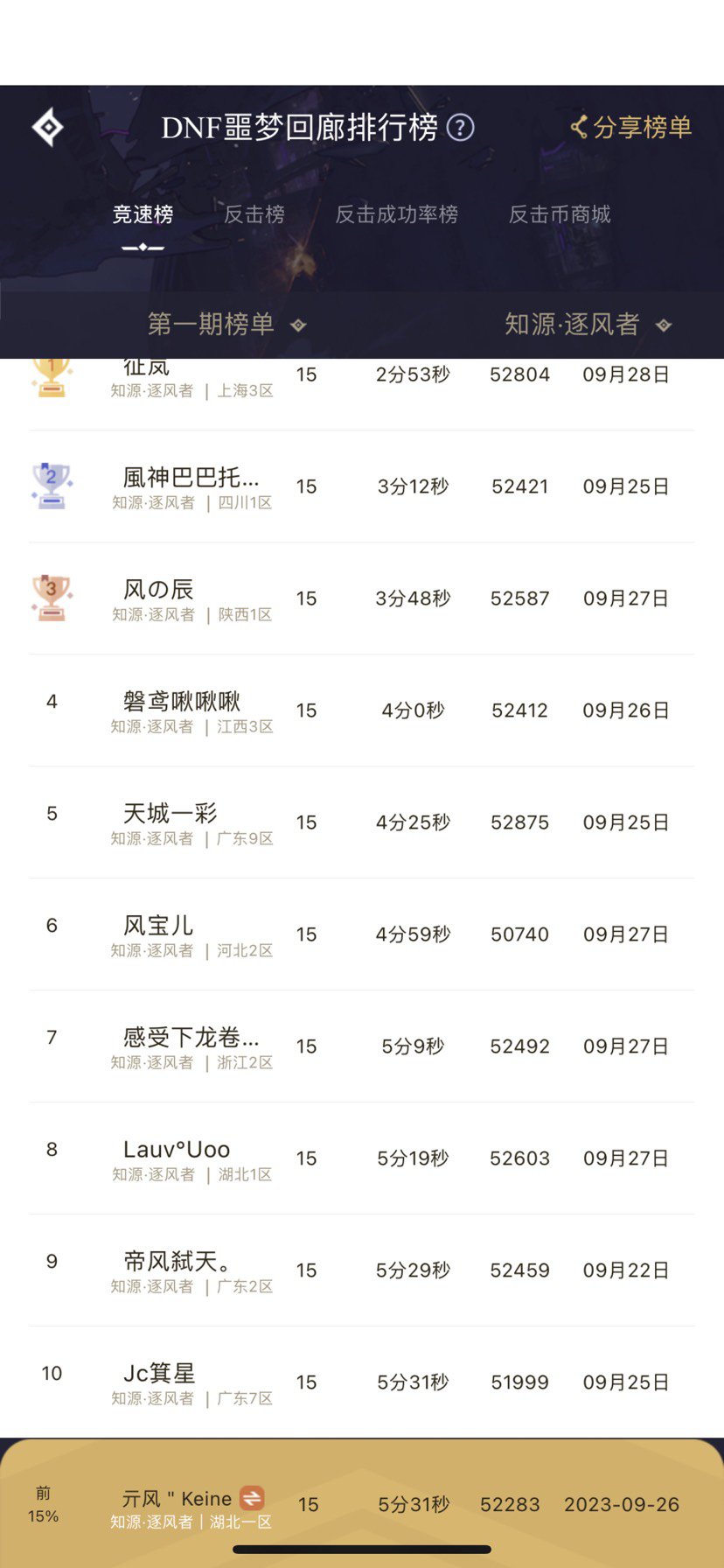Screen dimensions: 724x1568
Task: Open the row for player 风の辰
Action: coord(362,598)
